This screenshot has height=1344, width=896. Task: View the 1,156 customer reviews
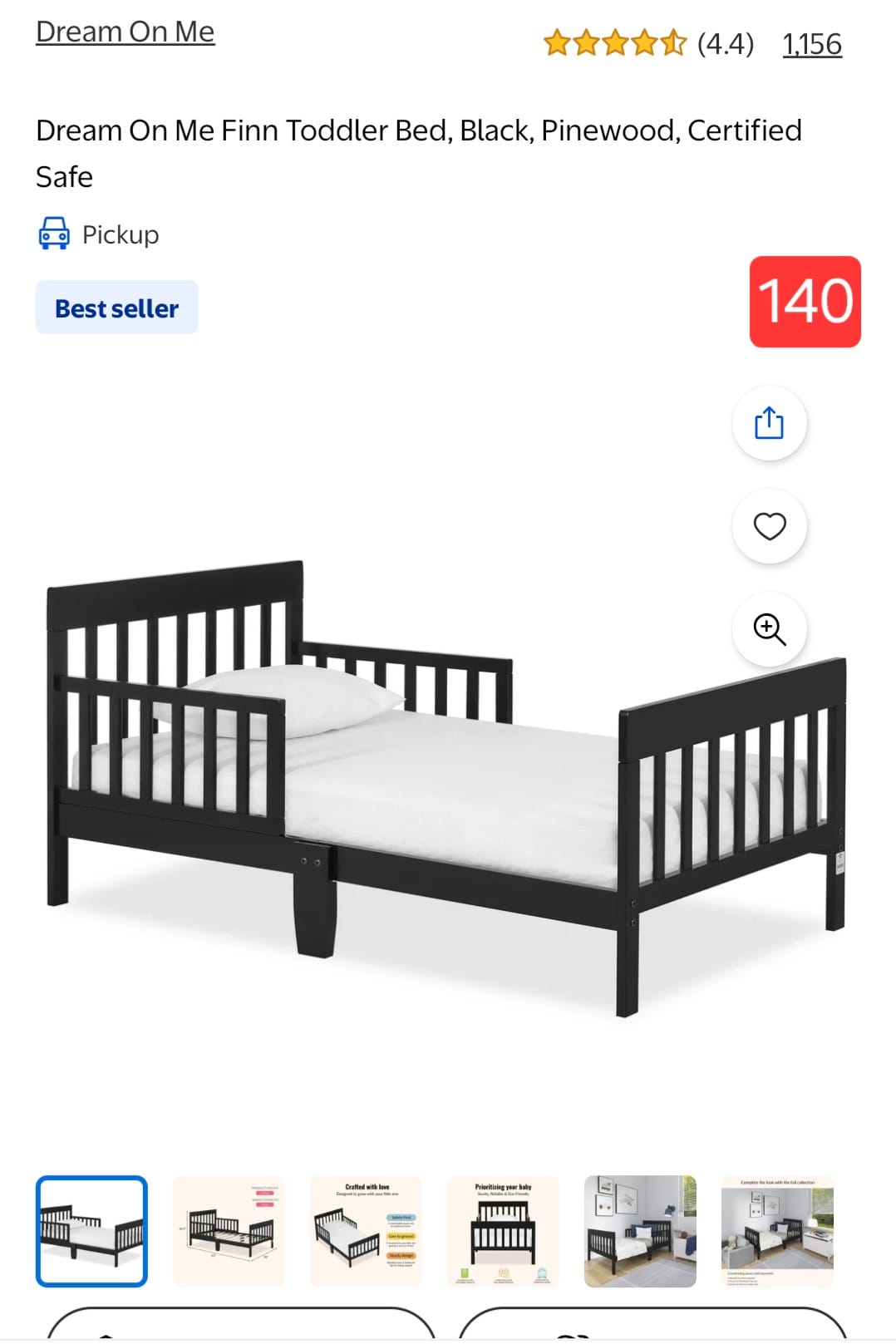pyautogui.click(x=811, y=44)
